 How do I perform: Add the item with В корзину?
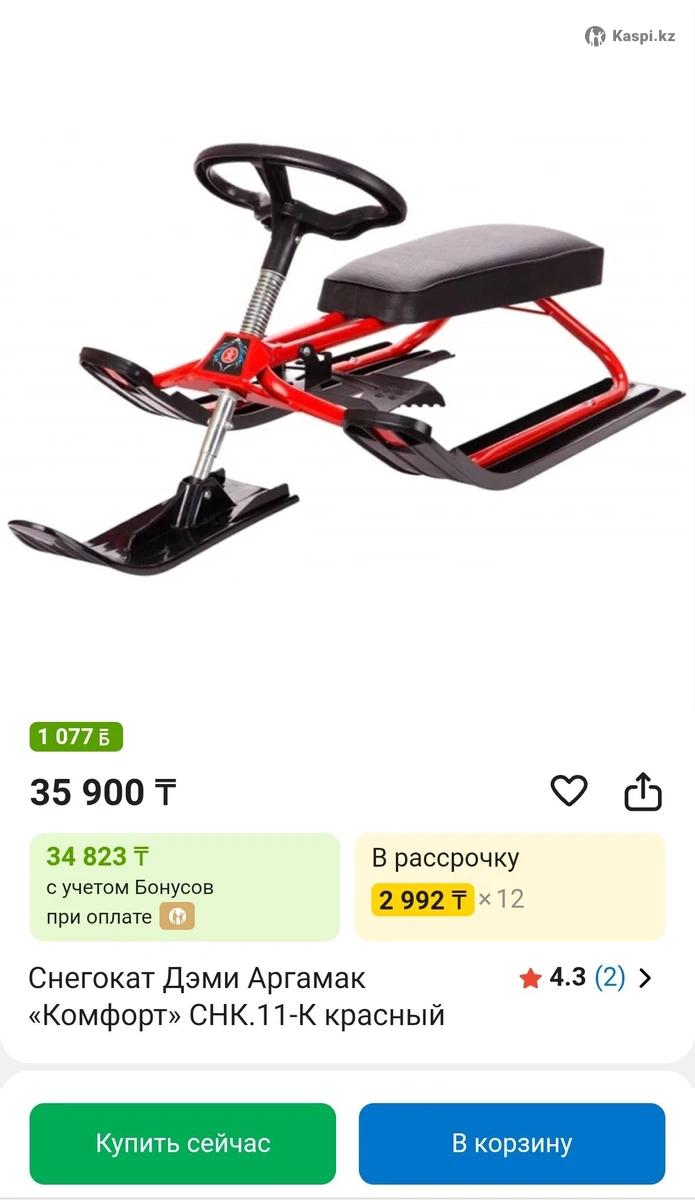511,1143
